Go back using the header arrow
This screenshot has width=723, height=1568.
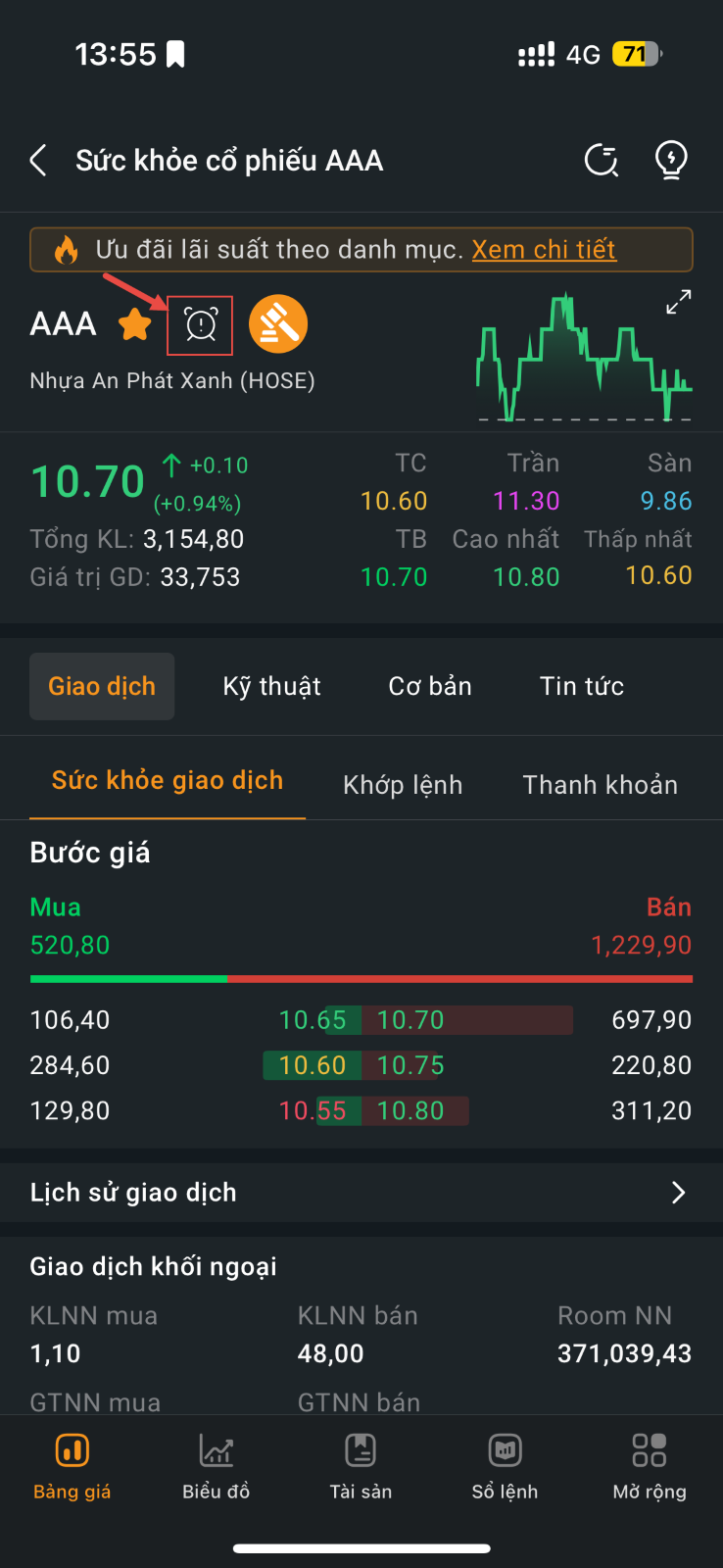pyautogui.click(x=38, y=160)
